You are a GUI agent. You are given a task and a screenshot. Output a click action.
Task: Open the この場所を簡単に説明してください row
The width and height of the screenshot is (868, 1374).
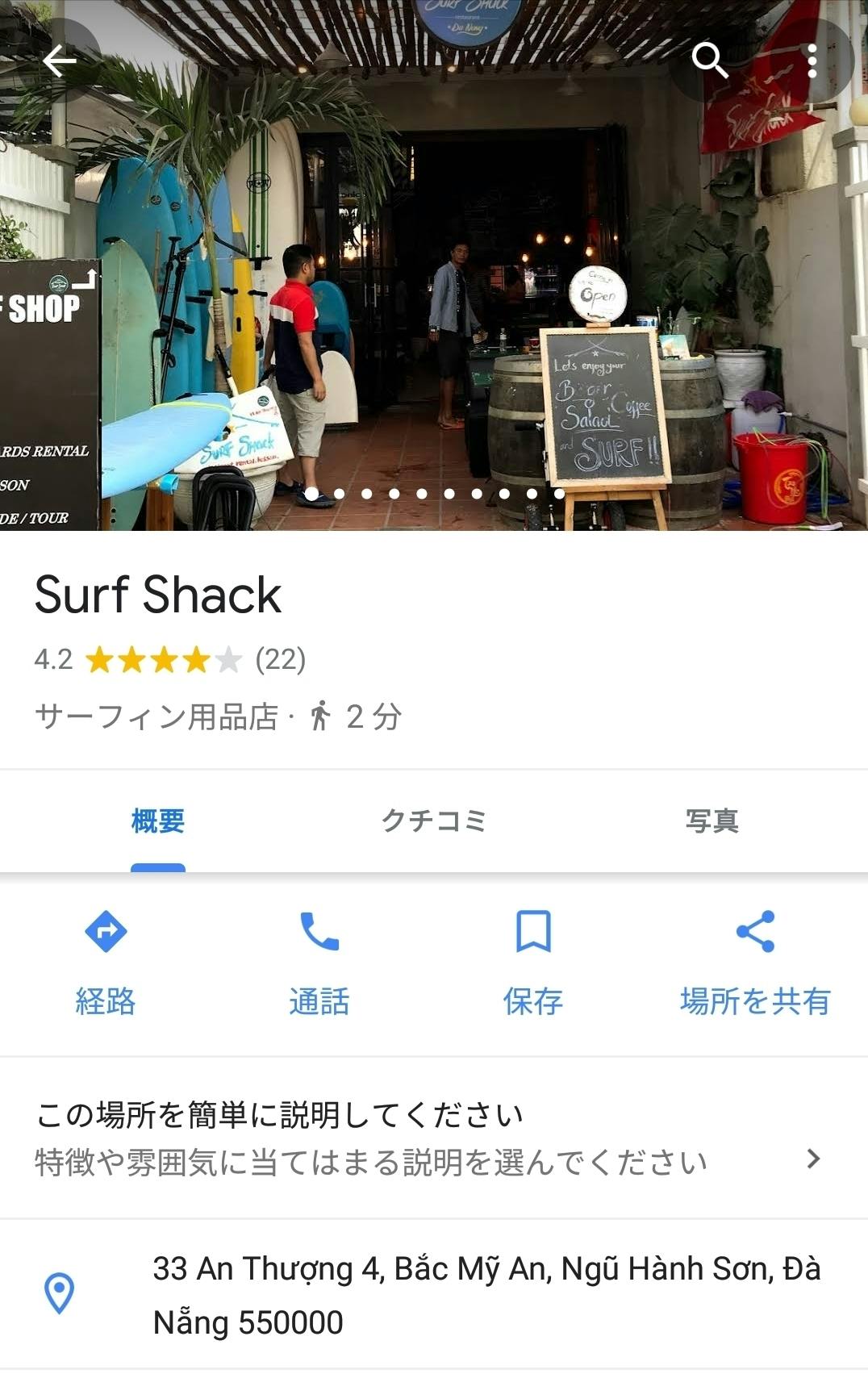coord(434,1138)
